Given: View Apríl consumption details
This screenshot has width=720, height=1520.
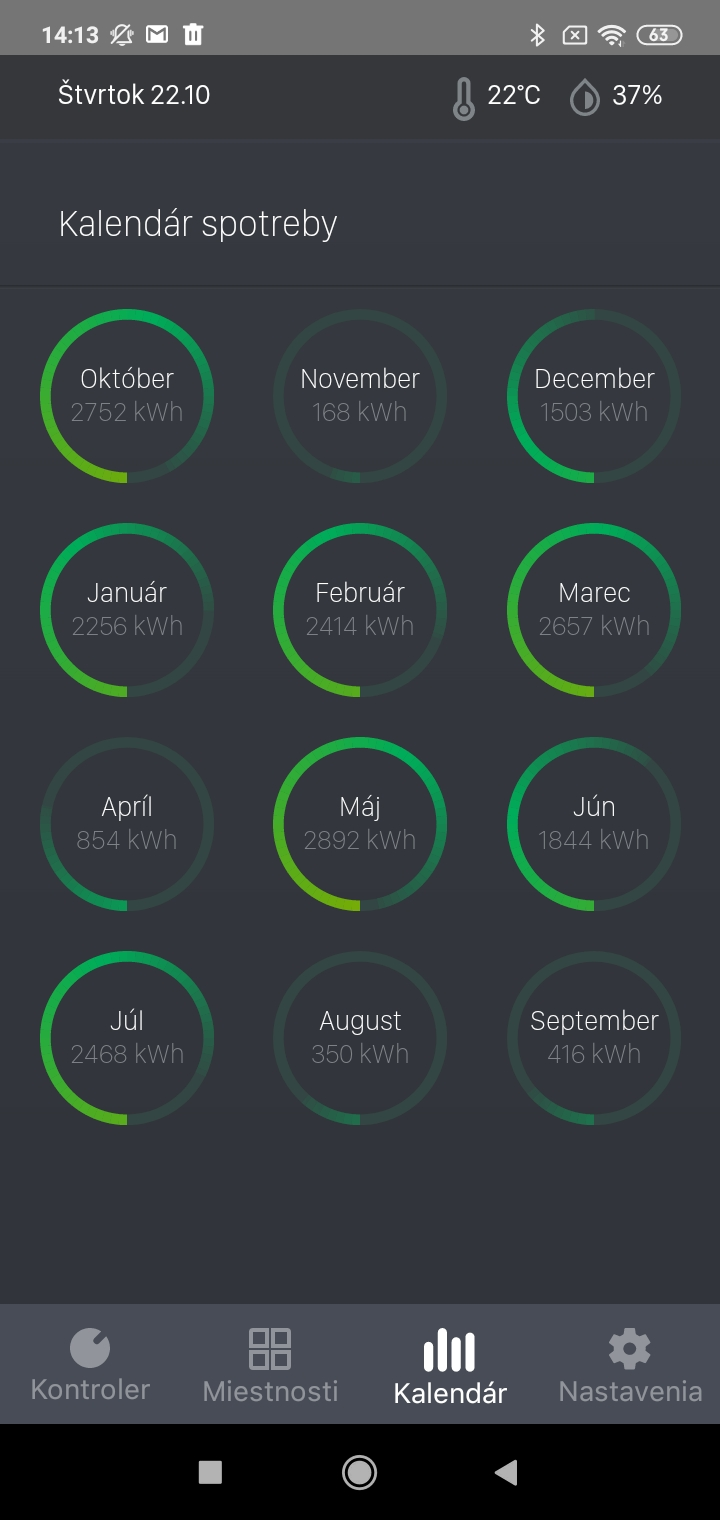Looking at the screenshot, I should tap(127, 824).
